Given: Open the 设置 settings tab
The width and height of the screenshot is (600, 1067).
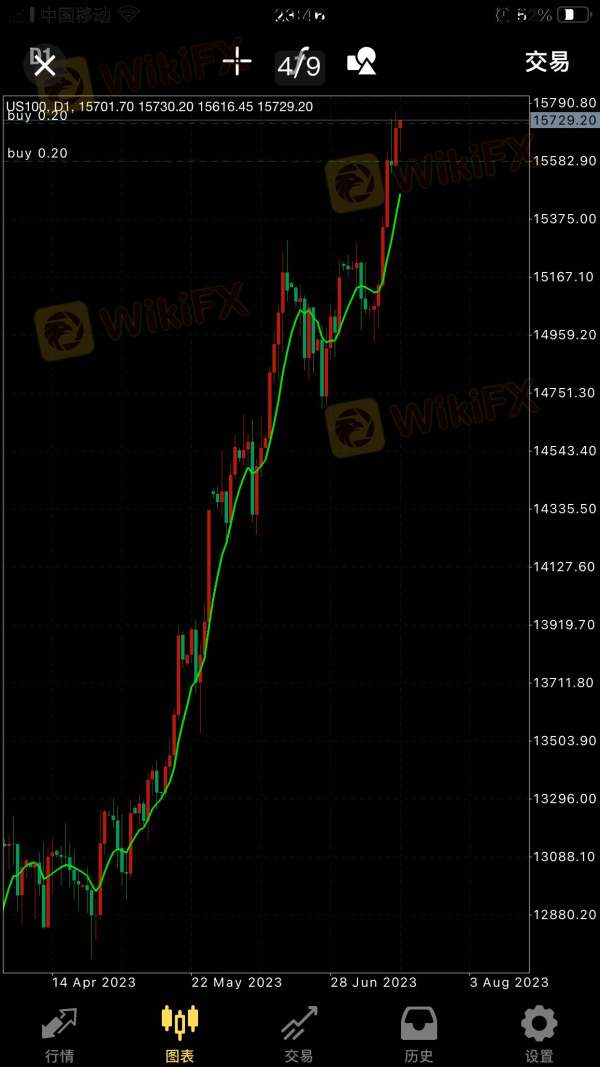Looking at the screenshot, I should (539, 1034).
